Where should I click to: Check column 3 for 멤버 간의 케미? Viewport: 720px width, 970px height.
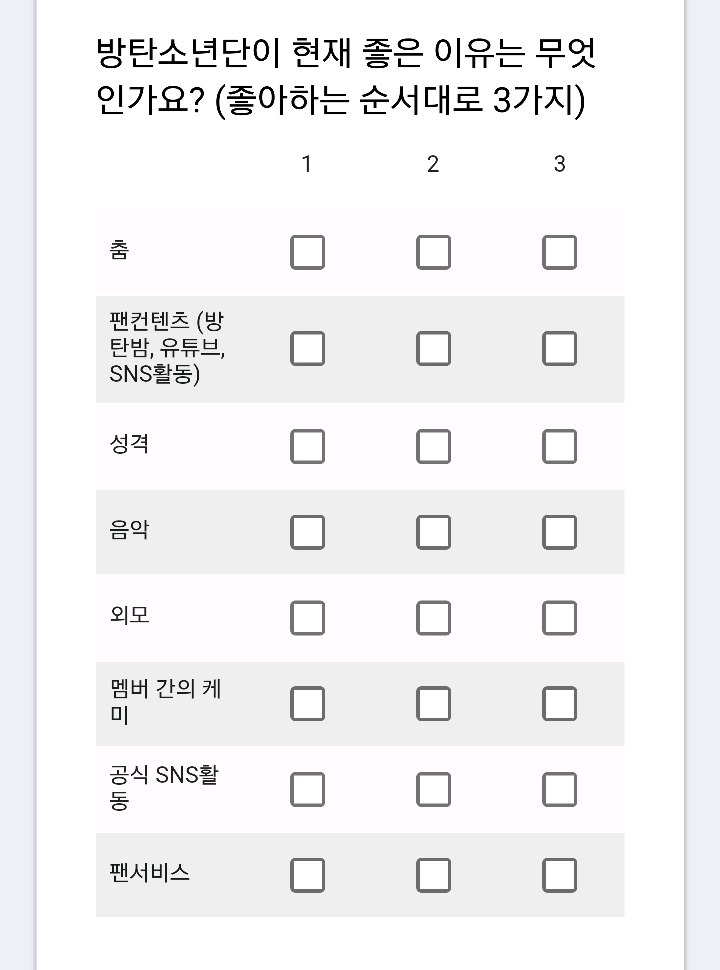tap(559, 704)
